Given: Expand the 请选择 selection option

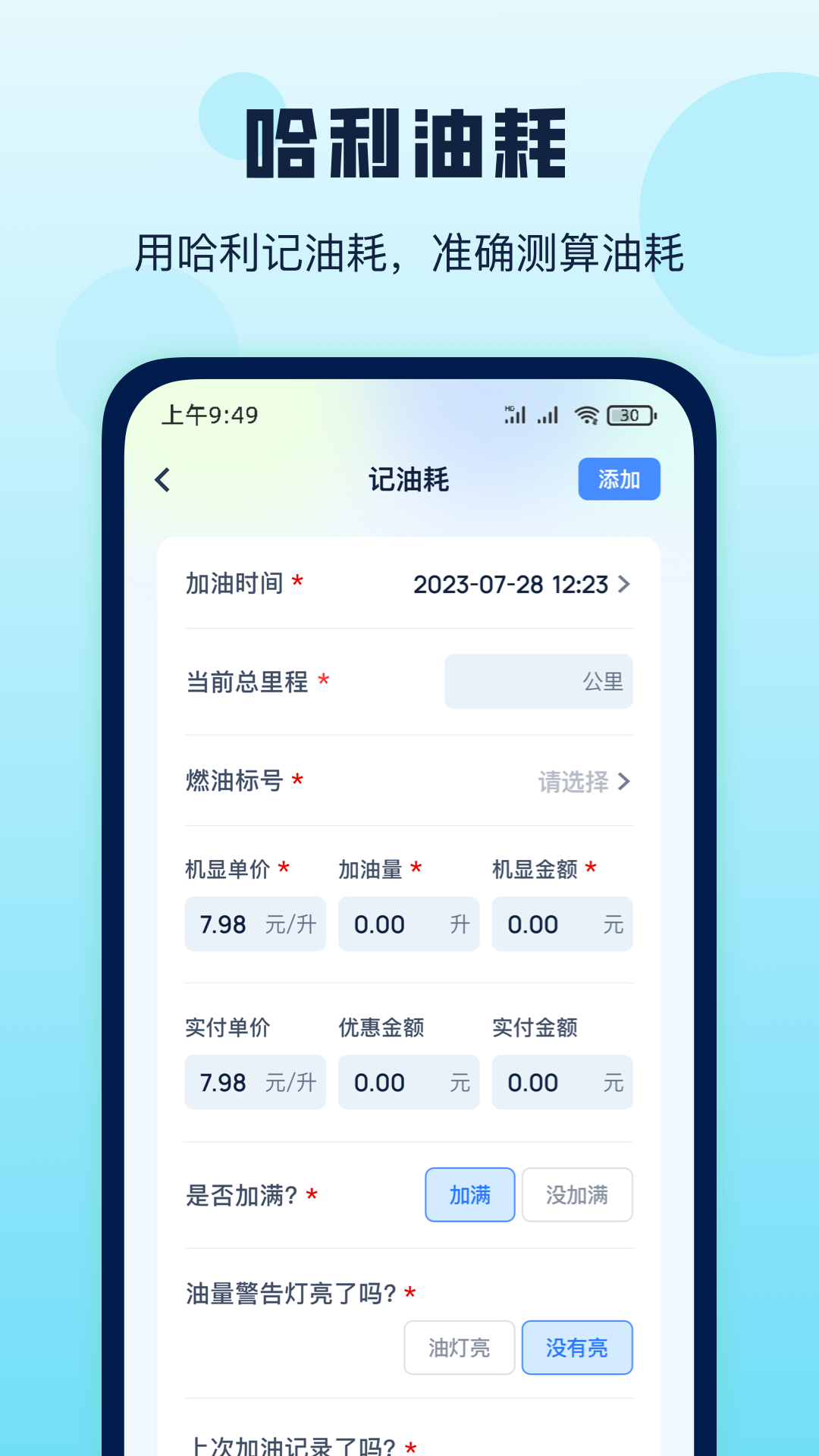Looking at the screenshot, I should pos(573,781).
